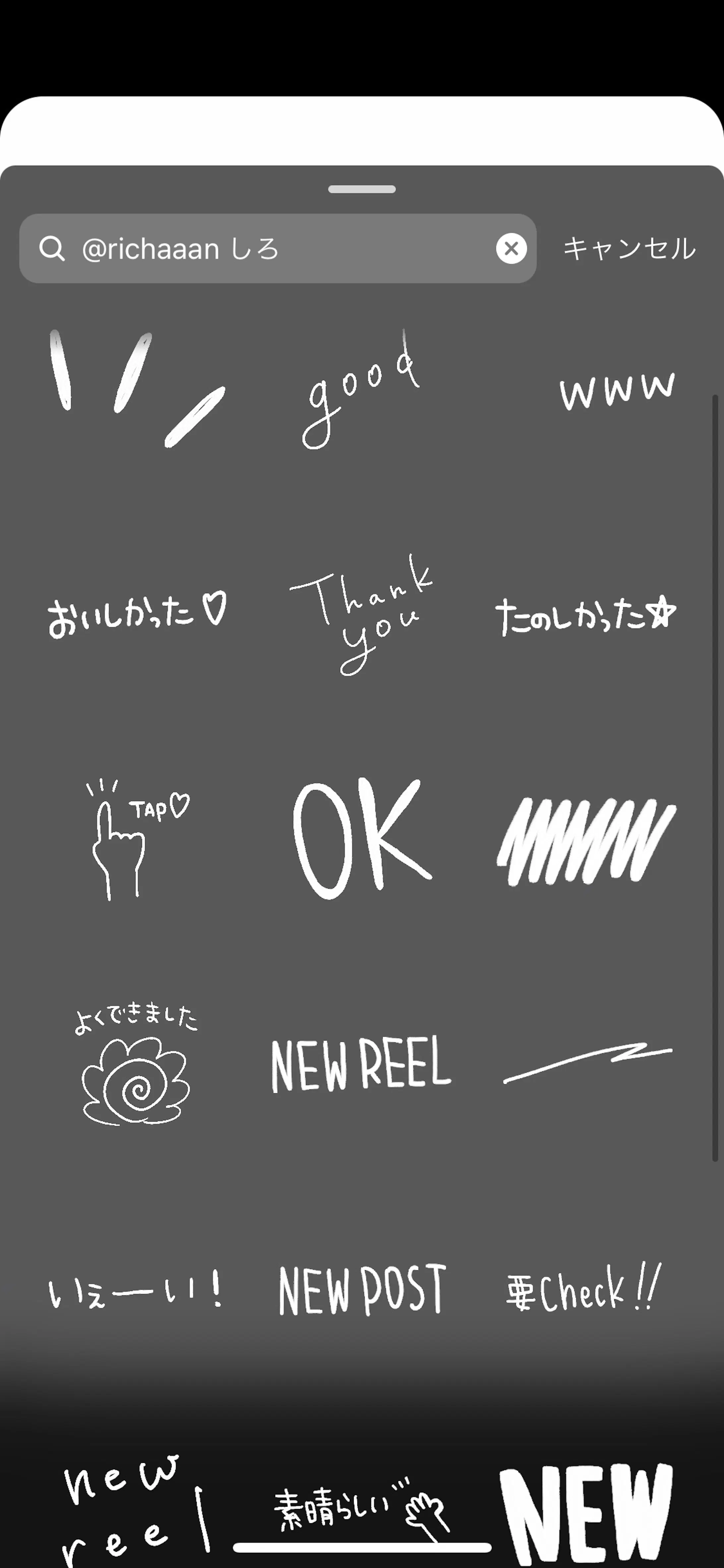Image resolution: width=724 pixels, height=1568 pixels.
Task: Add the おいしかった heart sticker
Action: [138, 613]
